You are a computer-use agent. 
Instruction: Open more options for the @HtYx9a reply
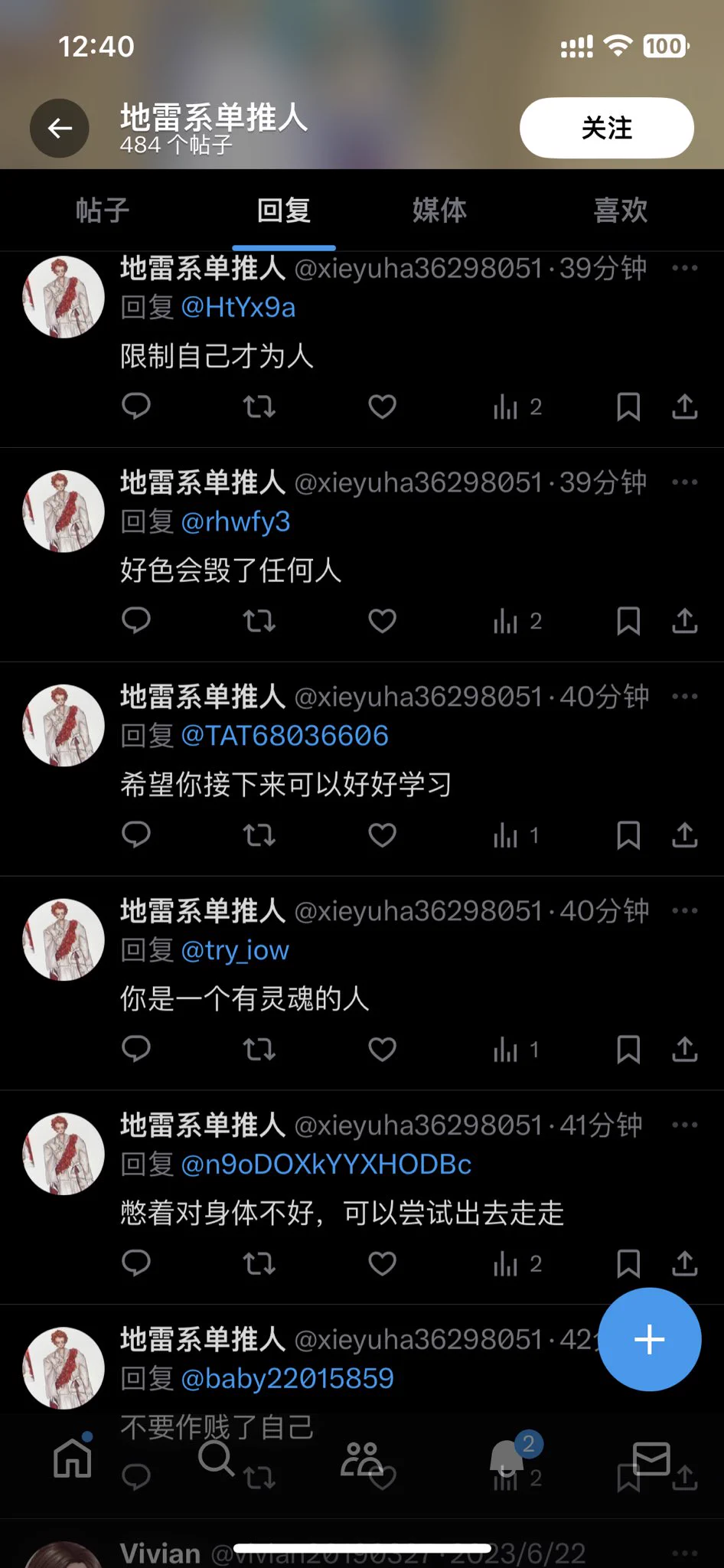pyautogui.click(x=684, y=268)
